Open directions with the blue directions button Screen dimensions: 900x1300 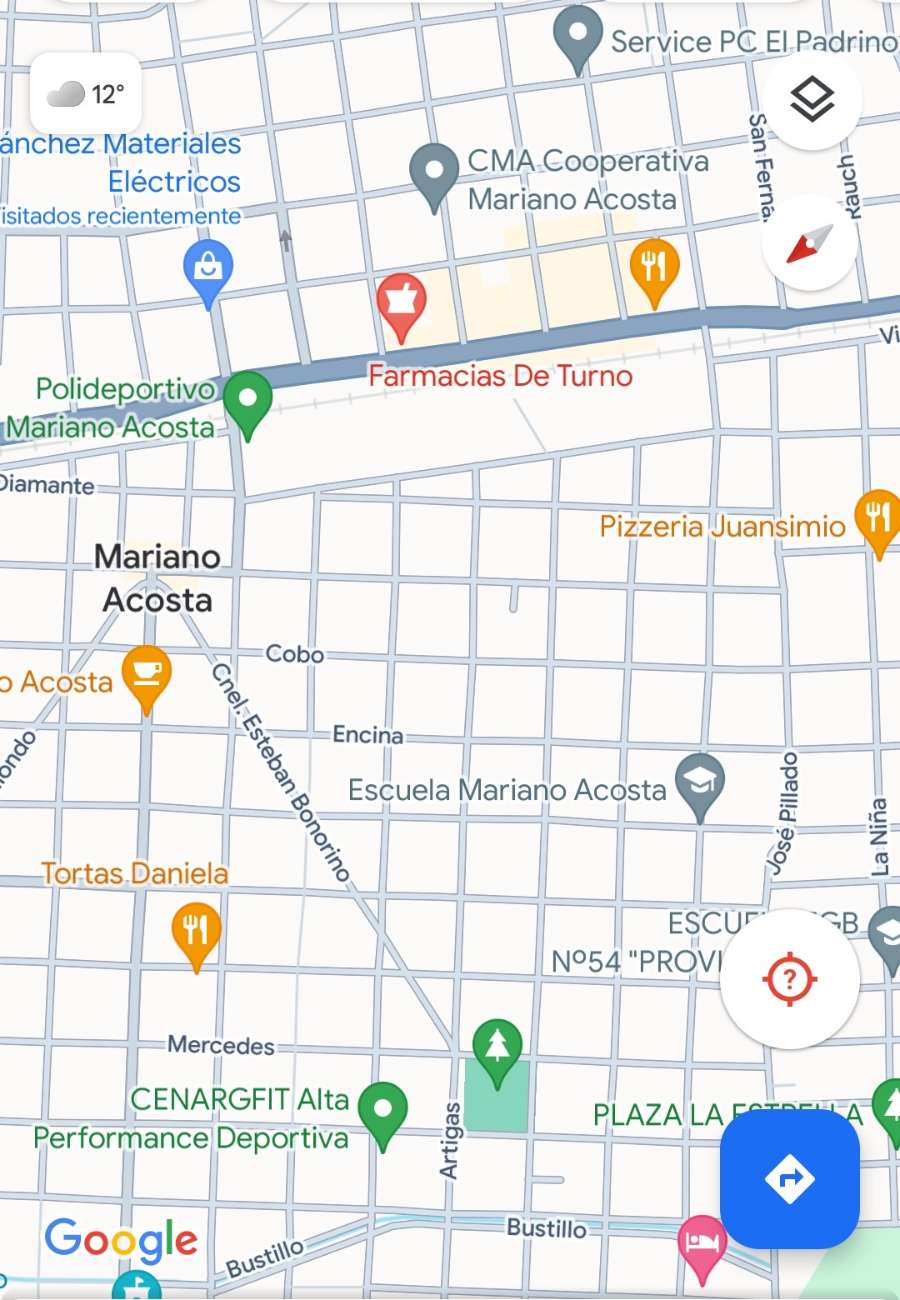790,1181
